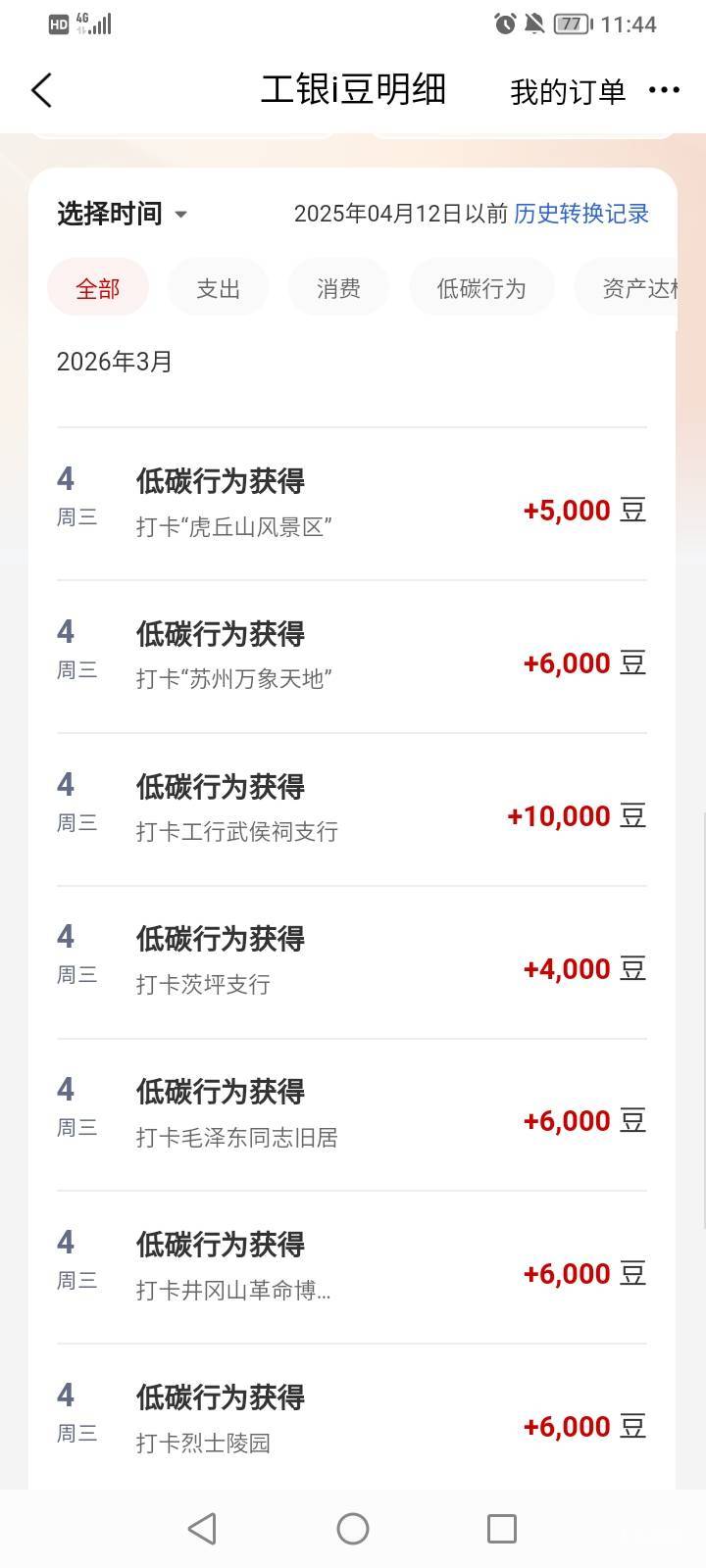Open 我的订单 page
Viewport: 706px width, 1568px height.
(567, 91)
